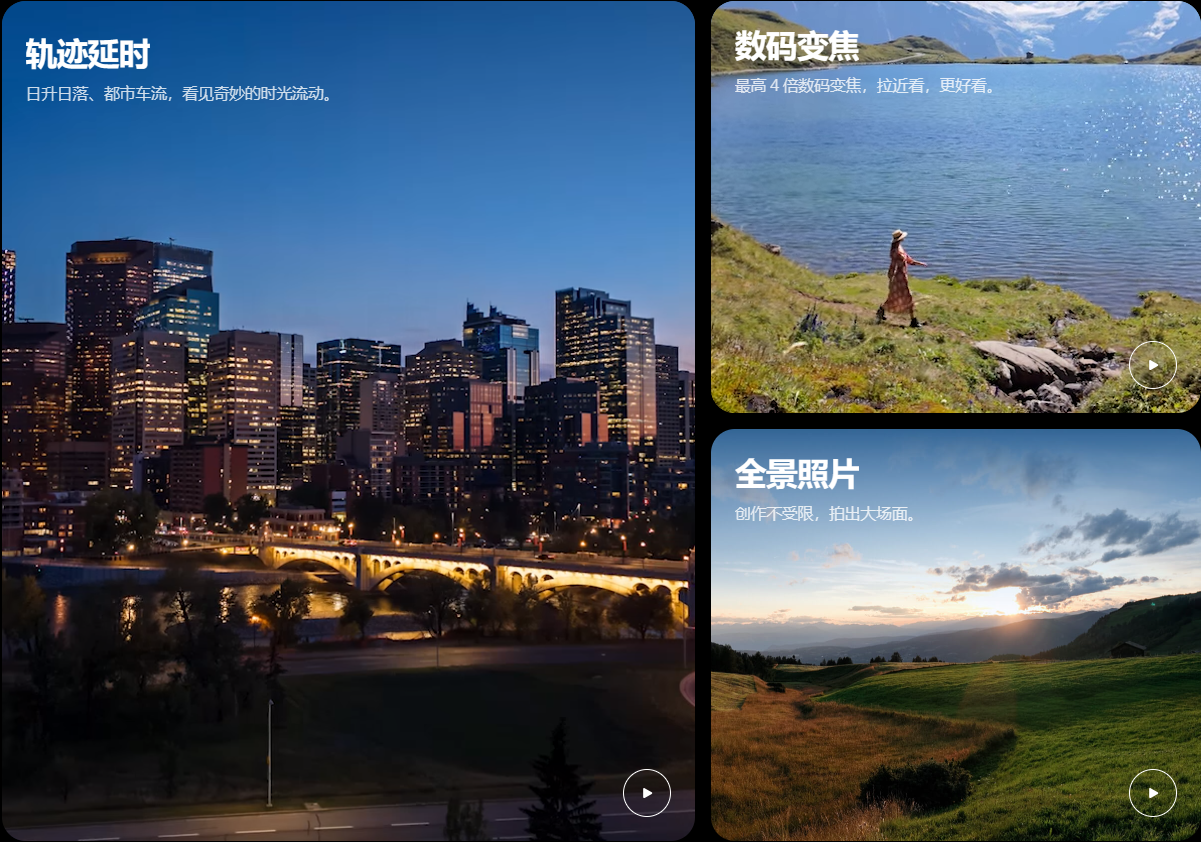1201x842 pixels.
Task: Play the 数码变焦 digital zoom video
Action: click(x=1152, y=365)
